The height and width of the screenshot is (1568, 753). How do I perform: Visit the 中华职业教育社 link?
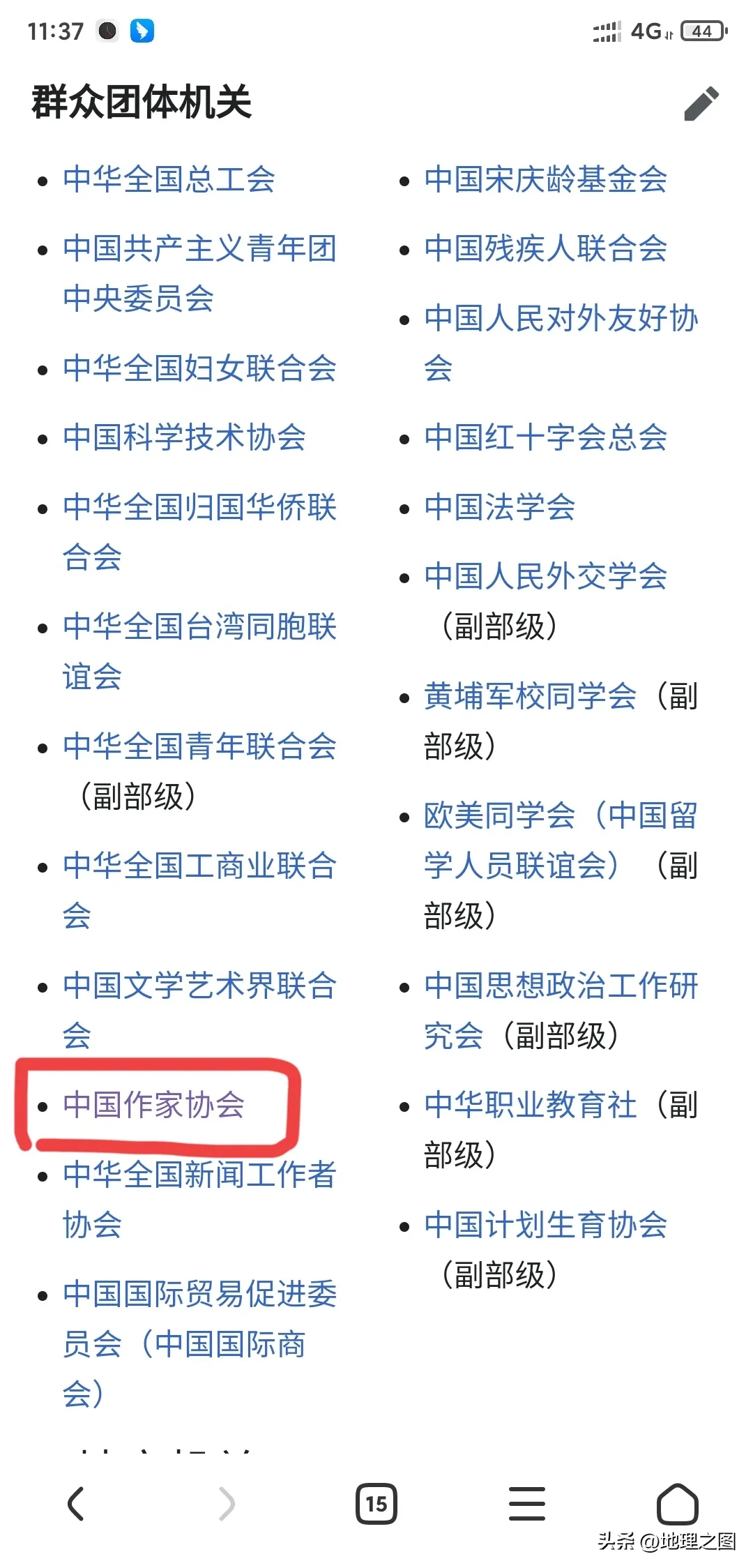click(x=530, y=1105)
